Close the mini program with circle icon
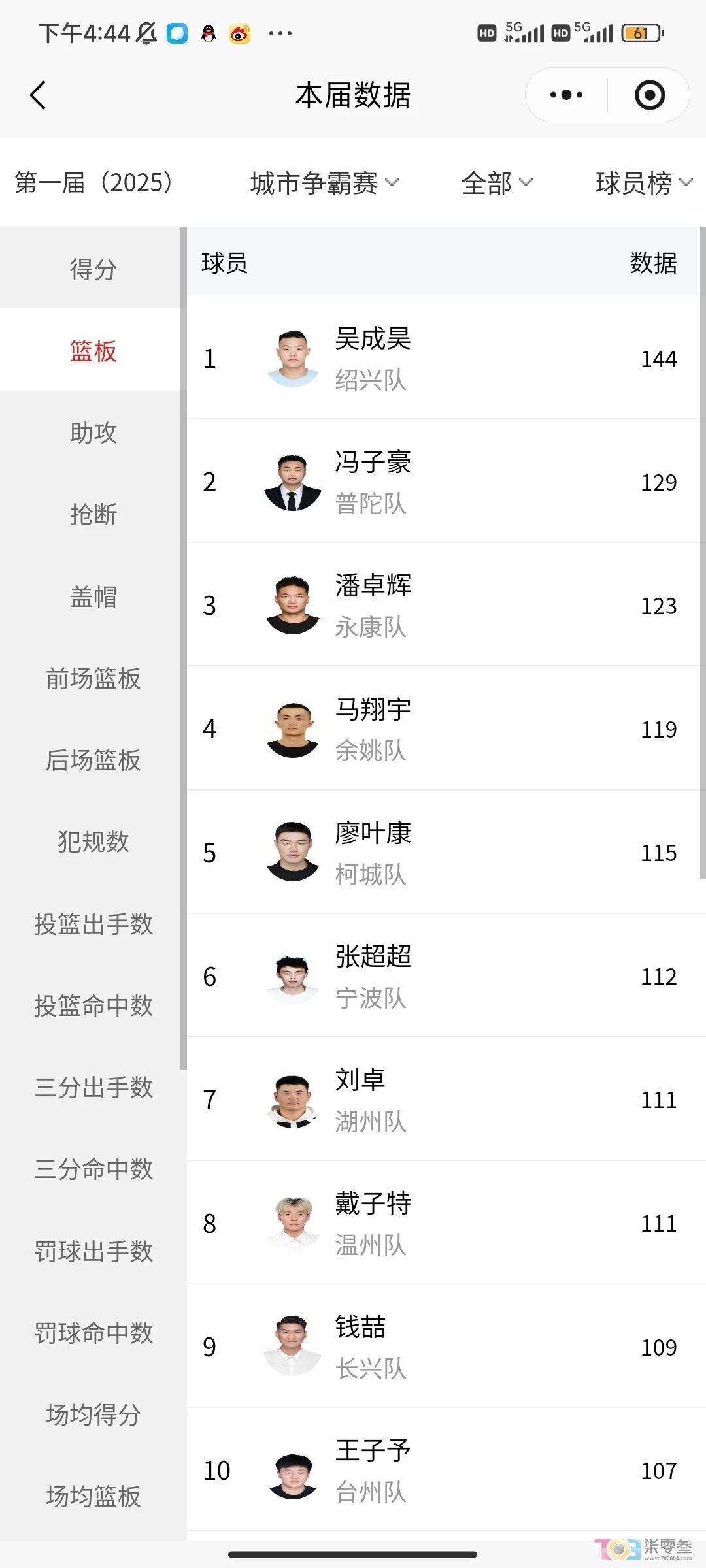Image resolution: width=706 pixels, height=1568 pixels. (649, 95)
